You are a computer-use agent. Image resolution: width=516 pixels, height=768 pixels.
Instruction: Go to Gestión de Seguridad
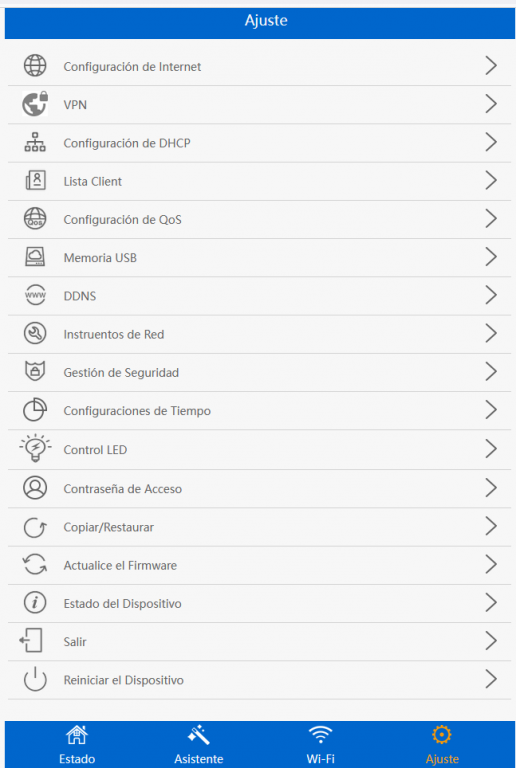[x=259, y=372]
